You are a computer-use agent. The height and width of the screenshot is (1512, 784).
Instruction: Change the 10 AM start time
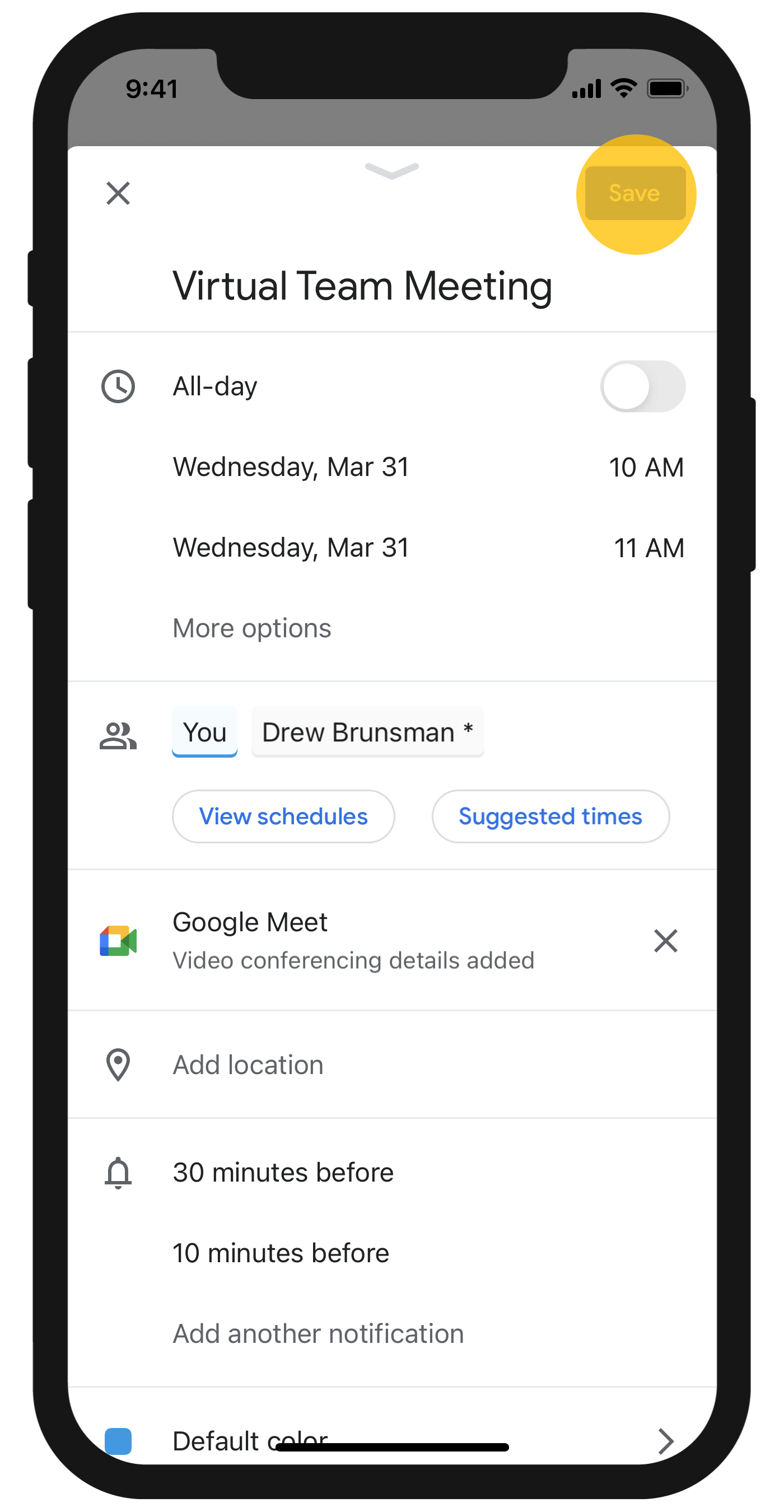pos(646,467)
